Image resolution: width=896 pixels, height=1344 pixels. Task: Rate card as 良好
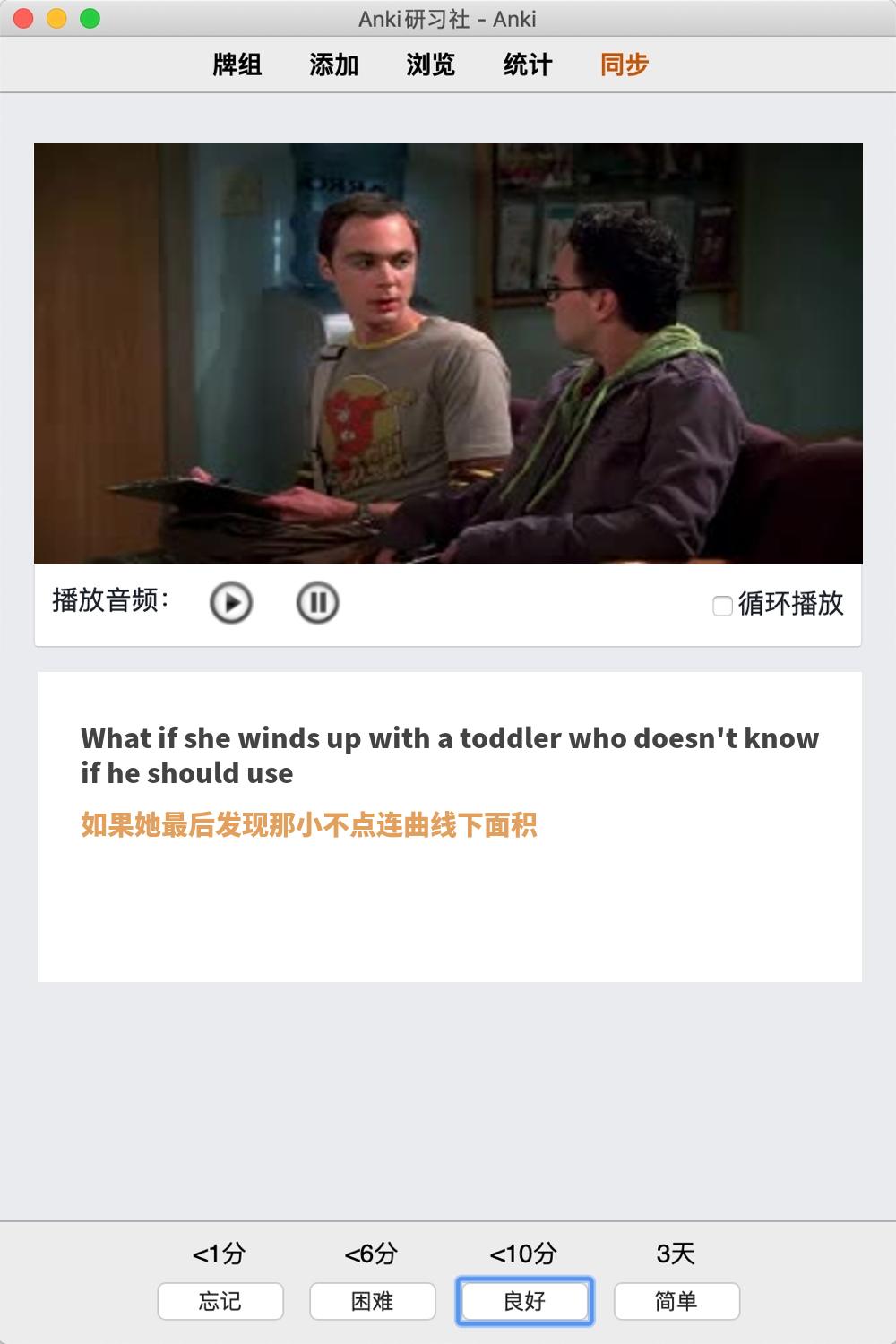525,1301
